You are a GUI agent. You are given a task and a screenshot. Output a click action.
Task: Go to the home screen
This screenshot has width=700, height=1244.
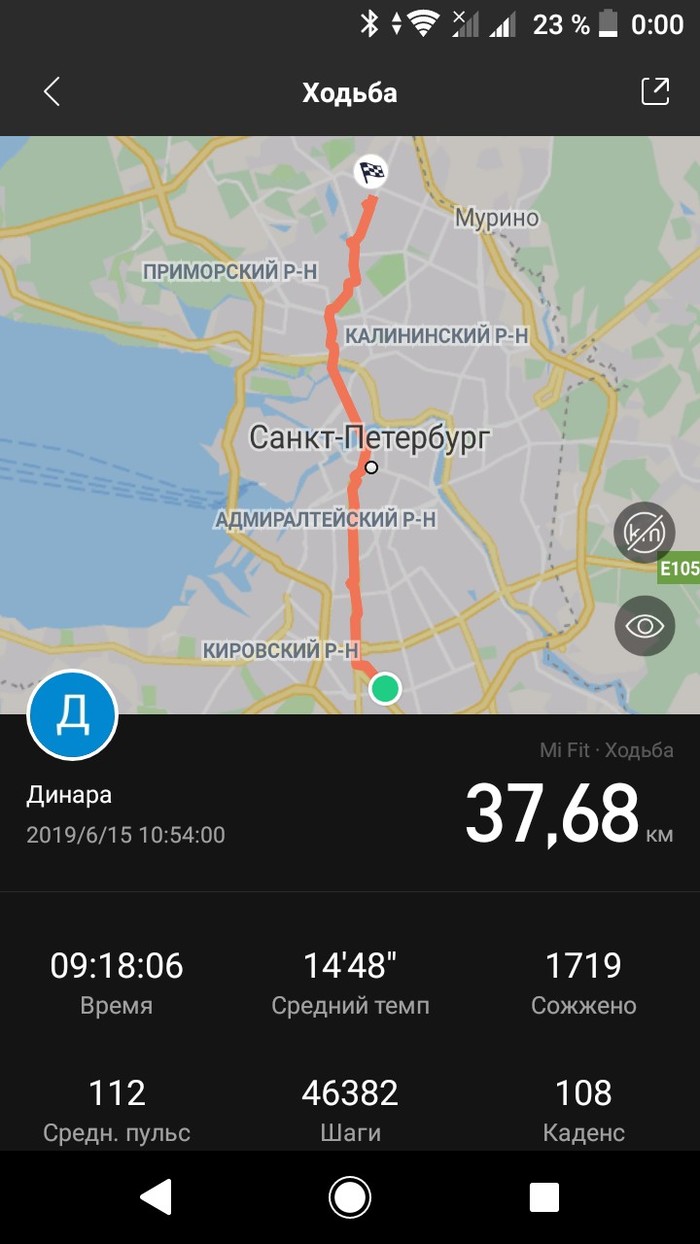(x=350, y=1196)
